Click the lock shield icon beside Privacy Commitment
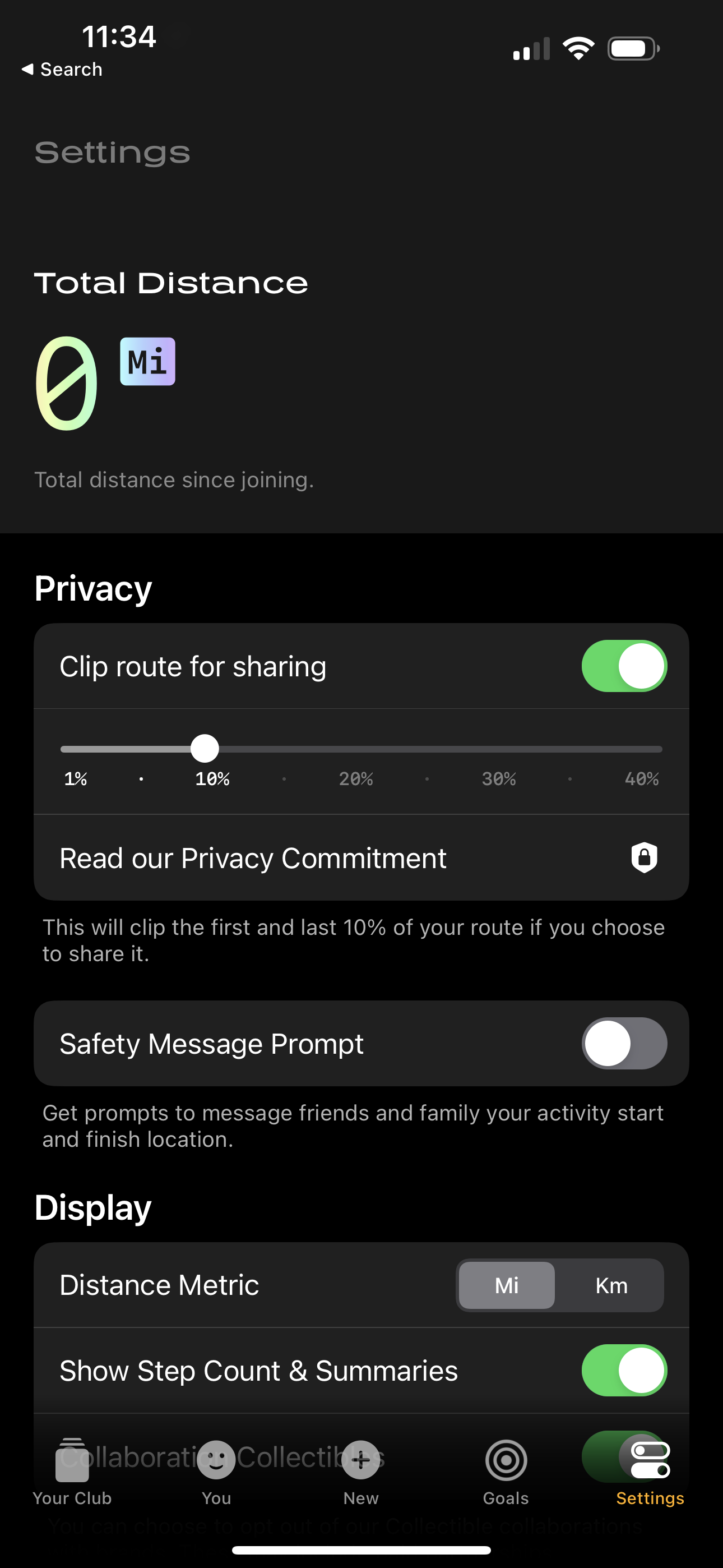The width and height of the screenshot is (723, 1568). pyautogui.click(x=645, y=858)
